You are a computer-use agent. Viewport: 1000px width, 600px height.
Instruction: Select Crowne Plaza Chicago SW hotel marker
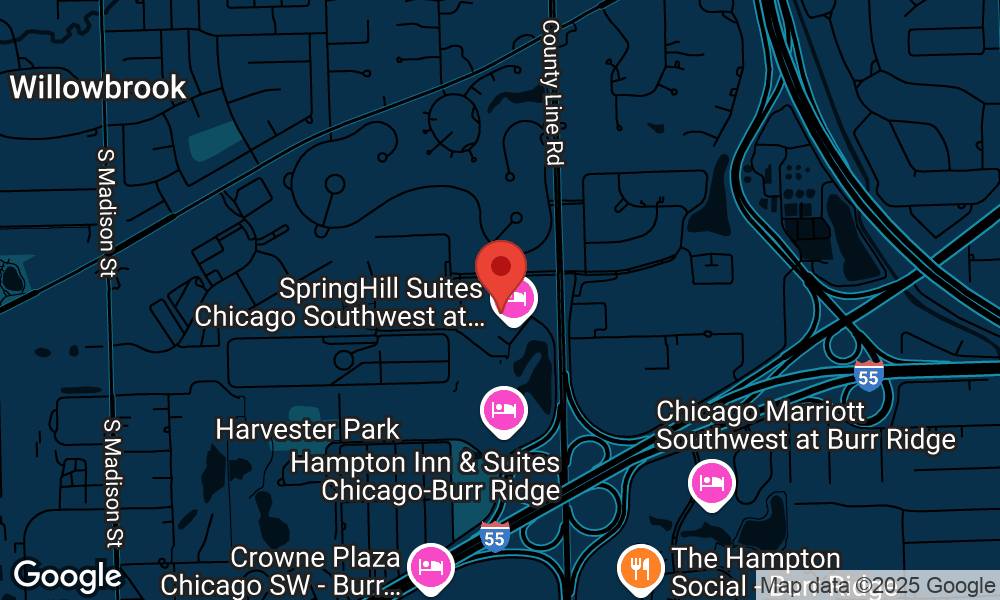click(430, 566)
